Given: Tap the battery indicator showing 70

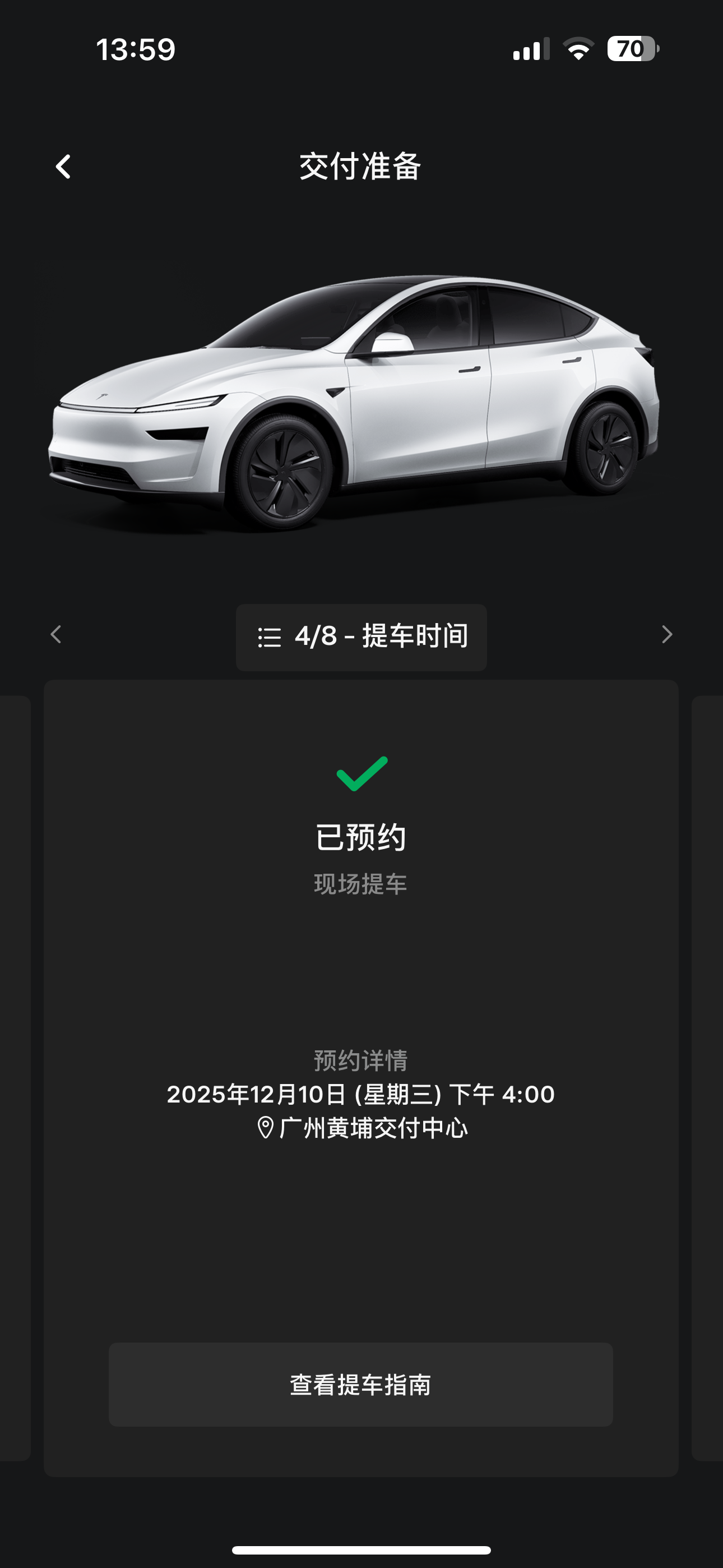Looking at the screenshot, I should pyautogui.click(x=632, y=49).
